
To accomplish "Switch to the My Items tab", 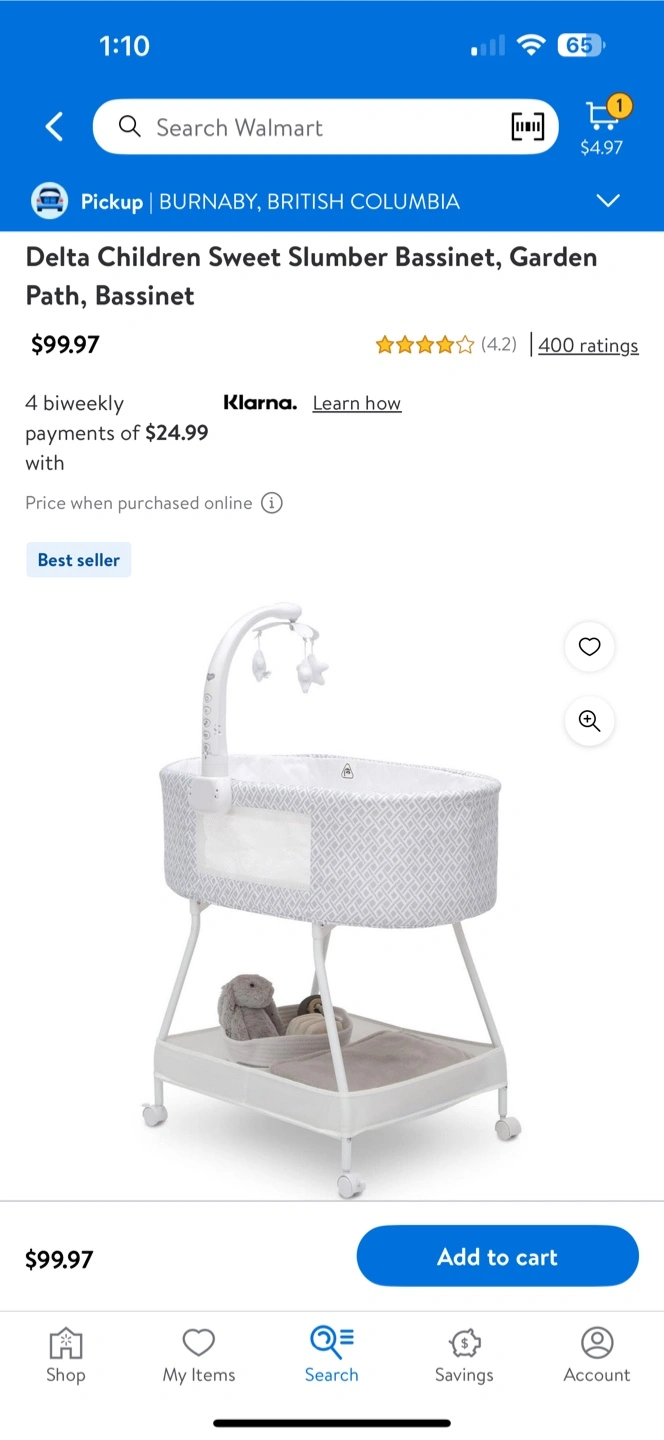I will pyautogui.click(x=199, y=1355).
